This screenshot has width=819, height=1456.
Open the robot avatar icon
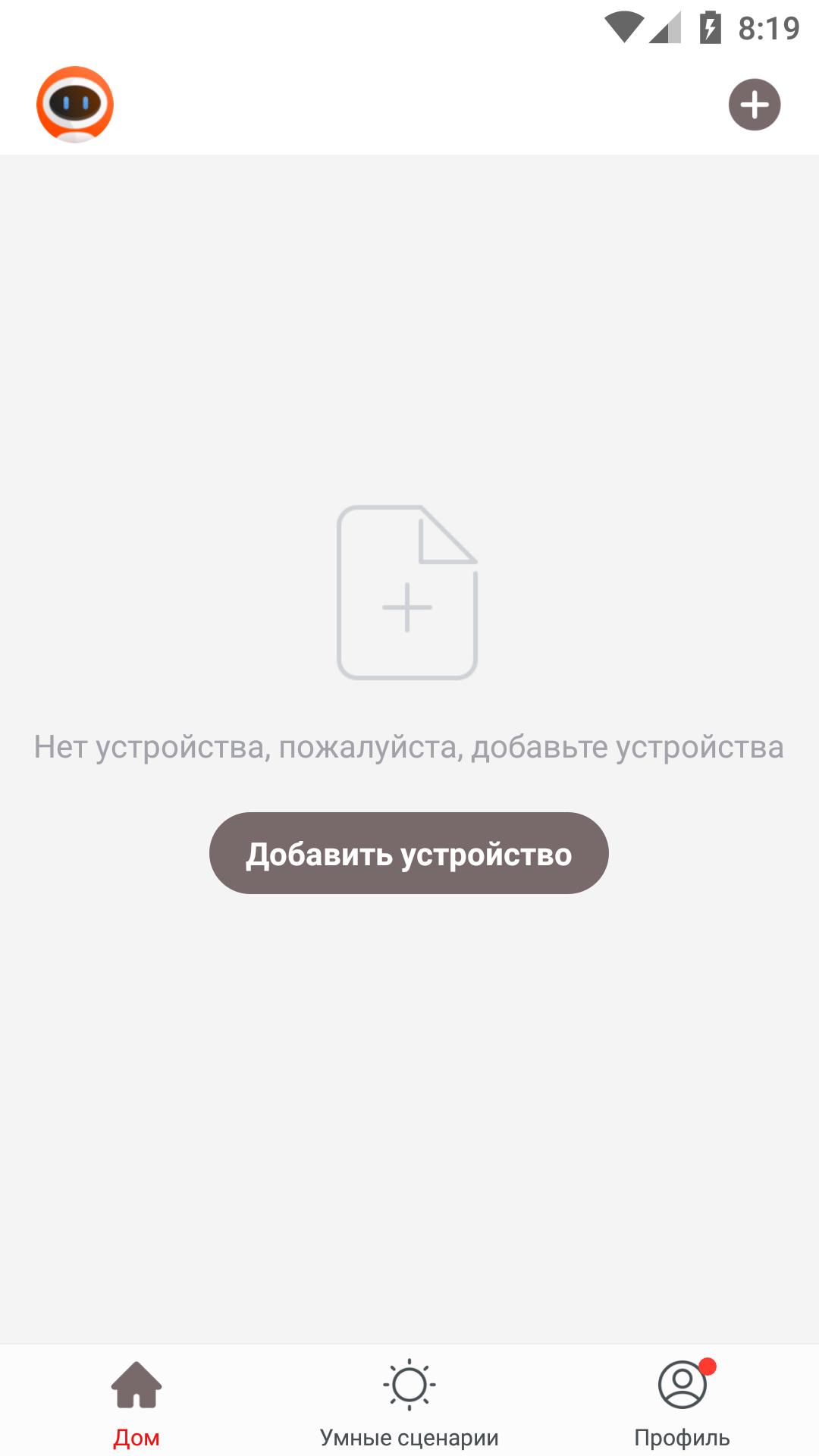75,105
